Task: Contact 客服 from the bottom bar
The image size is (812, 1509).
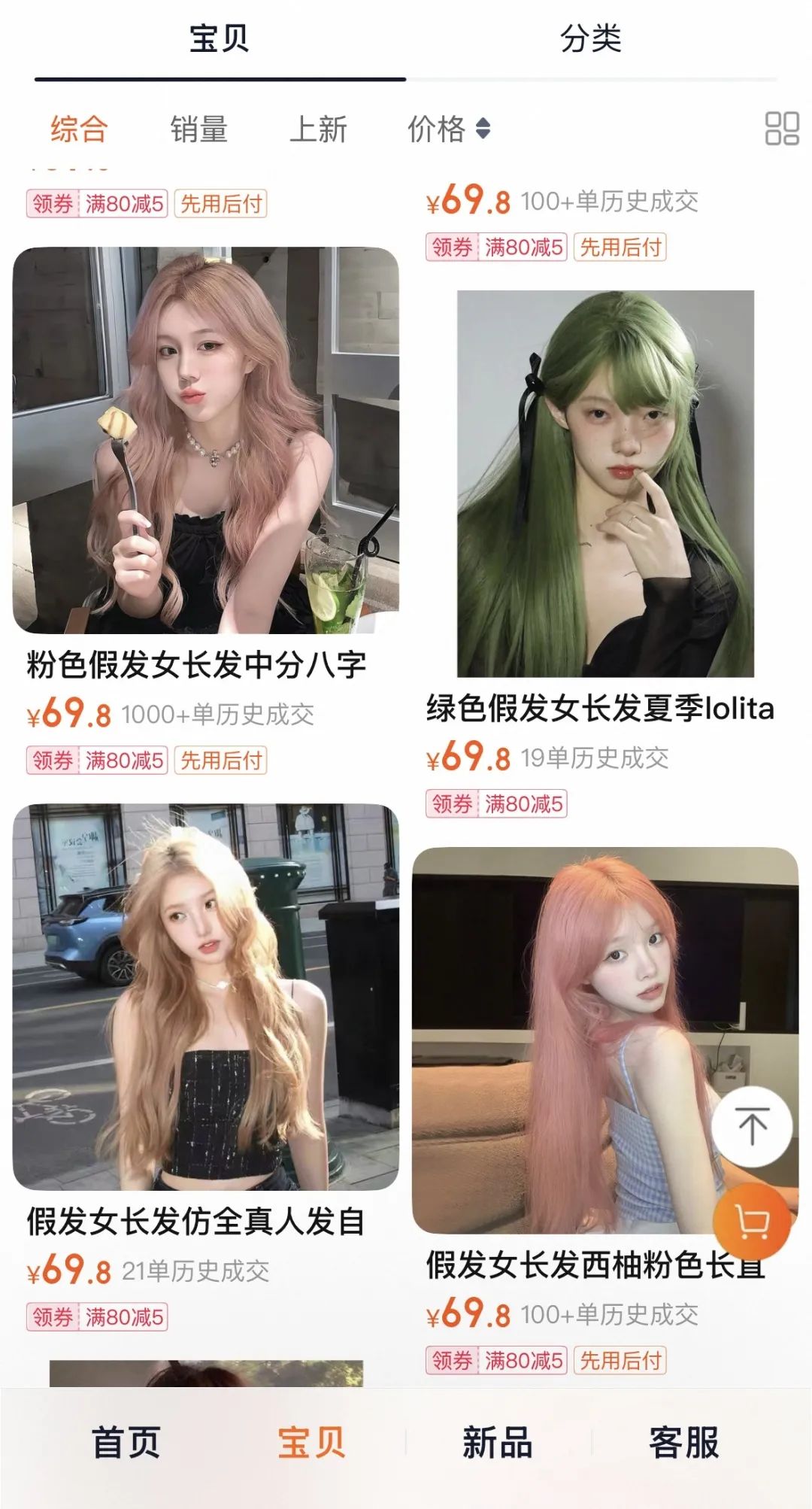Action: pos(683,1442)
